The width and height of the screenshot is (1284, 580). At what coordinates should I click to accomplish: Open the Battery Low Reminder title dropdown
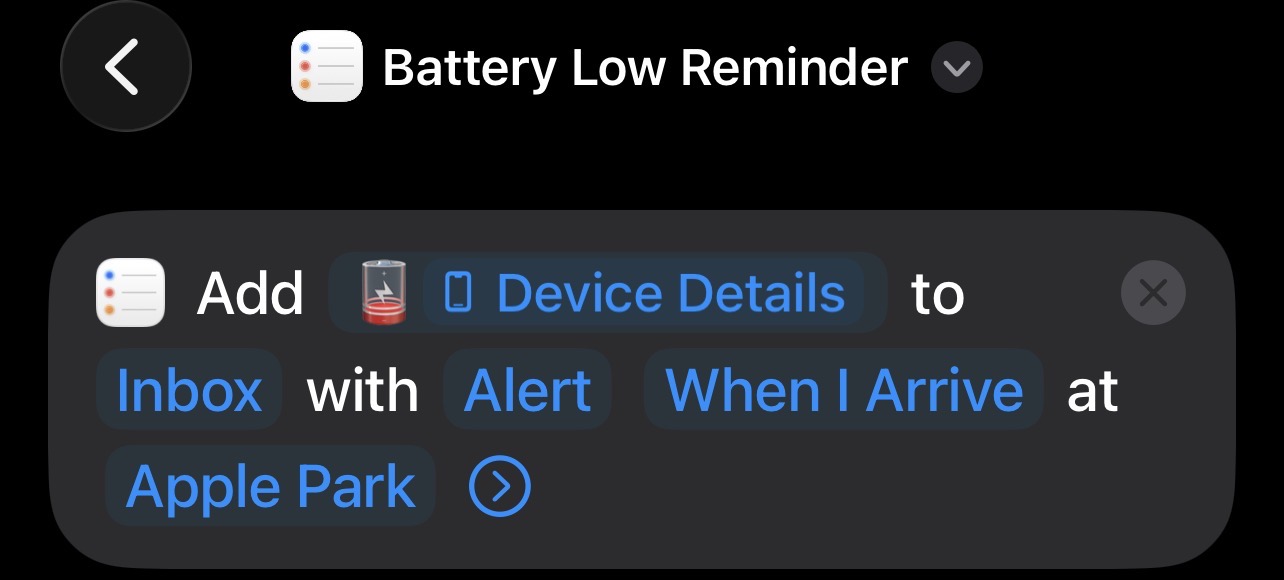coord(956,69)
